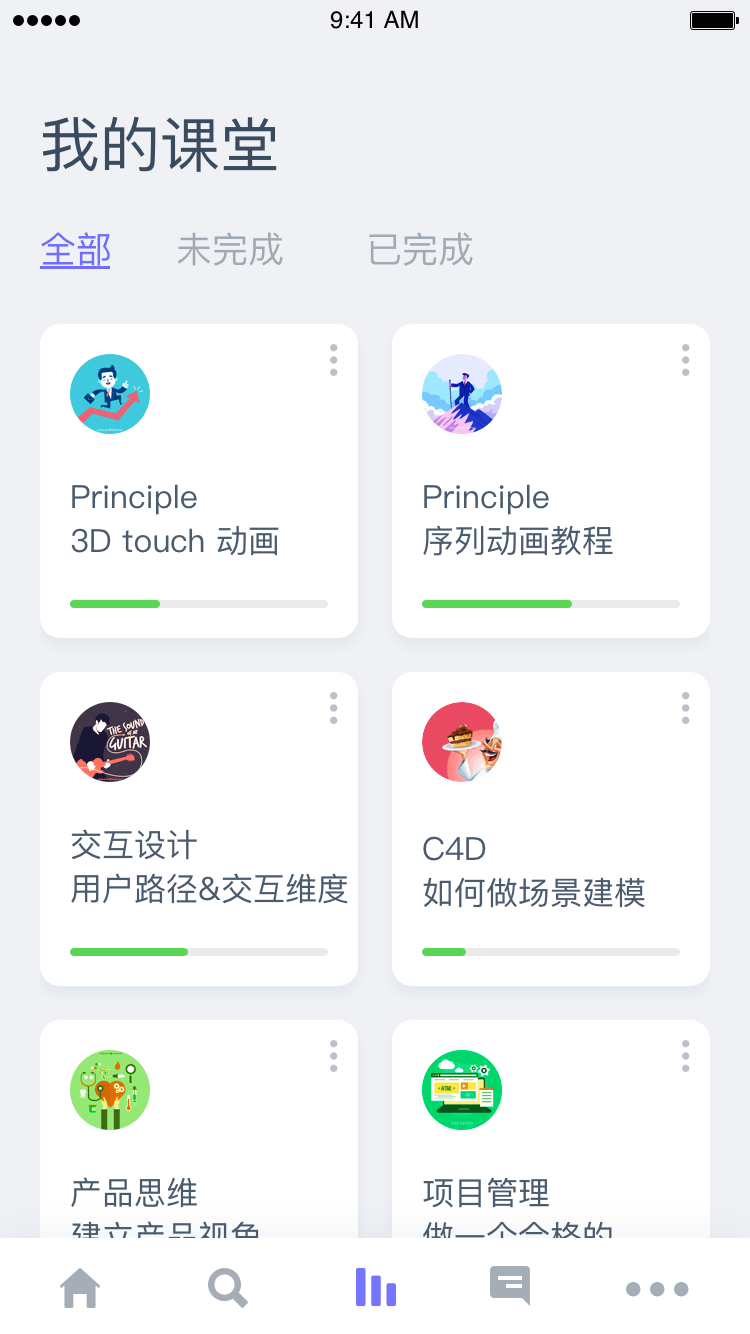750x1334 pixels.
Task: Tap the progress bar on the C4D course
Action: 551,951
